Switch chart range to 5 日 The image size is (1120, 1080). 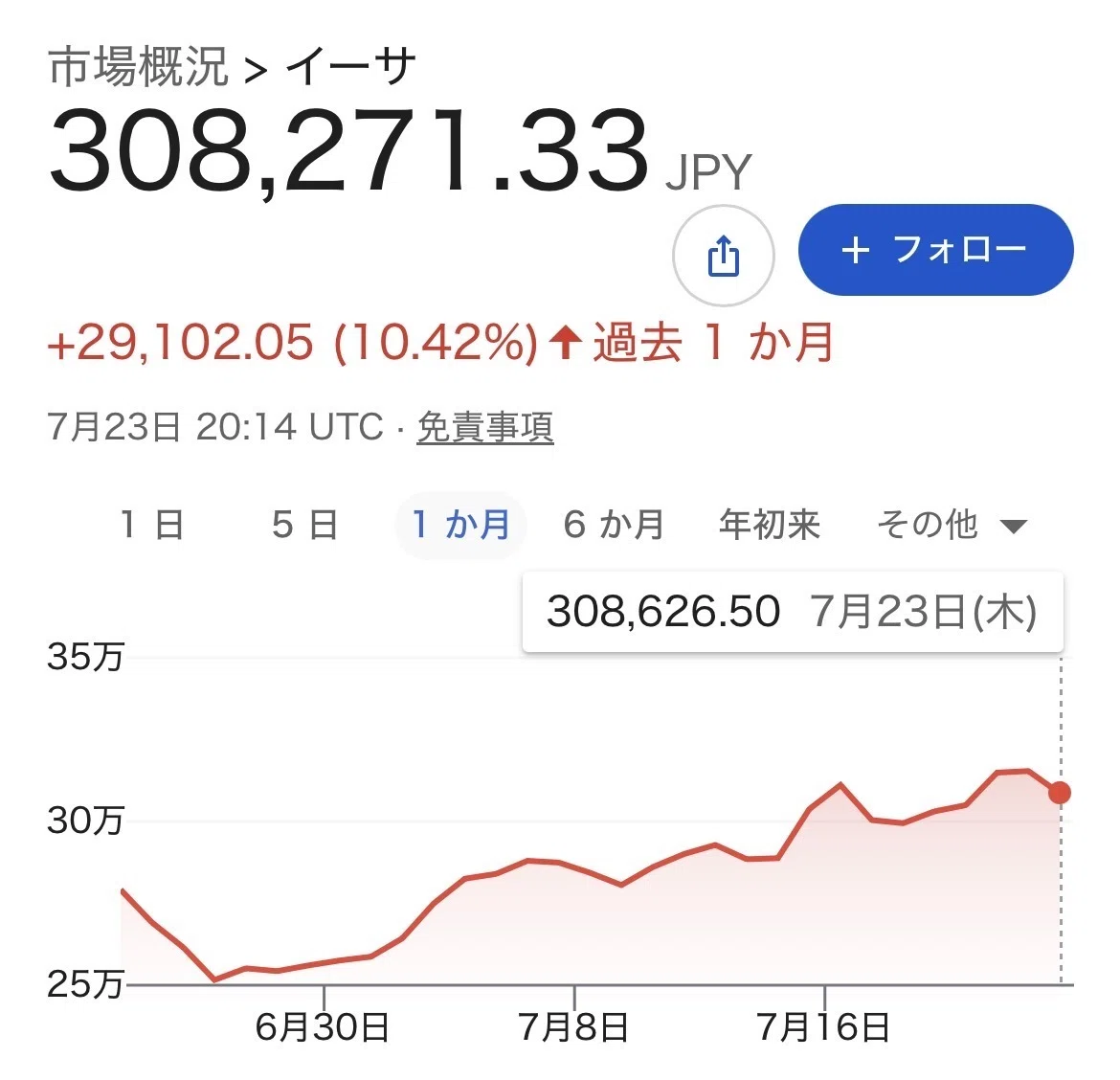coord(305,525)
